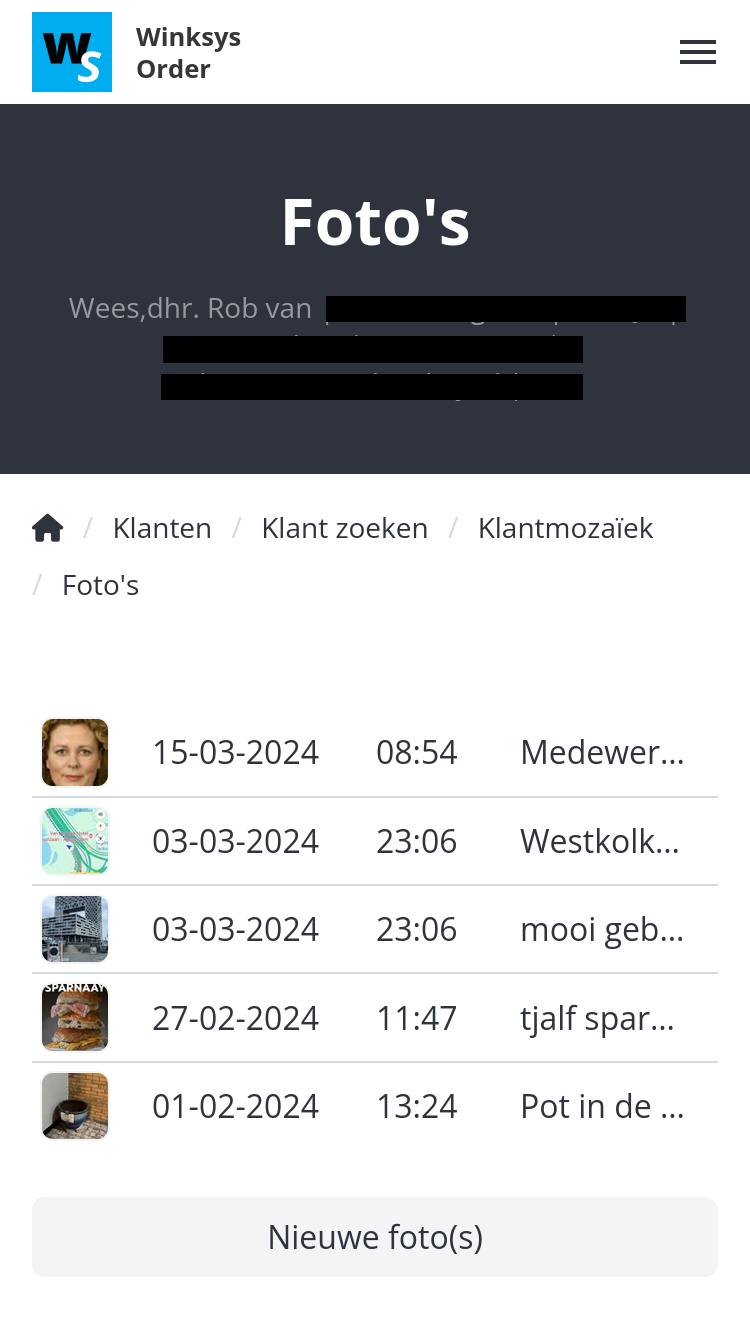This screenshot has width=750, height=1334.
Task: Tap the Nieuwe foto(s) button
Action: coord(375,1237)
